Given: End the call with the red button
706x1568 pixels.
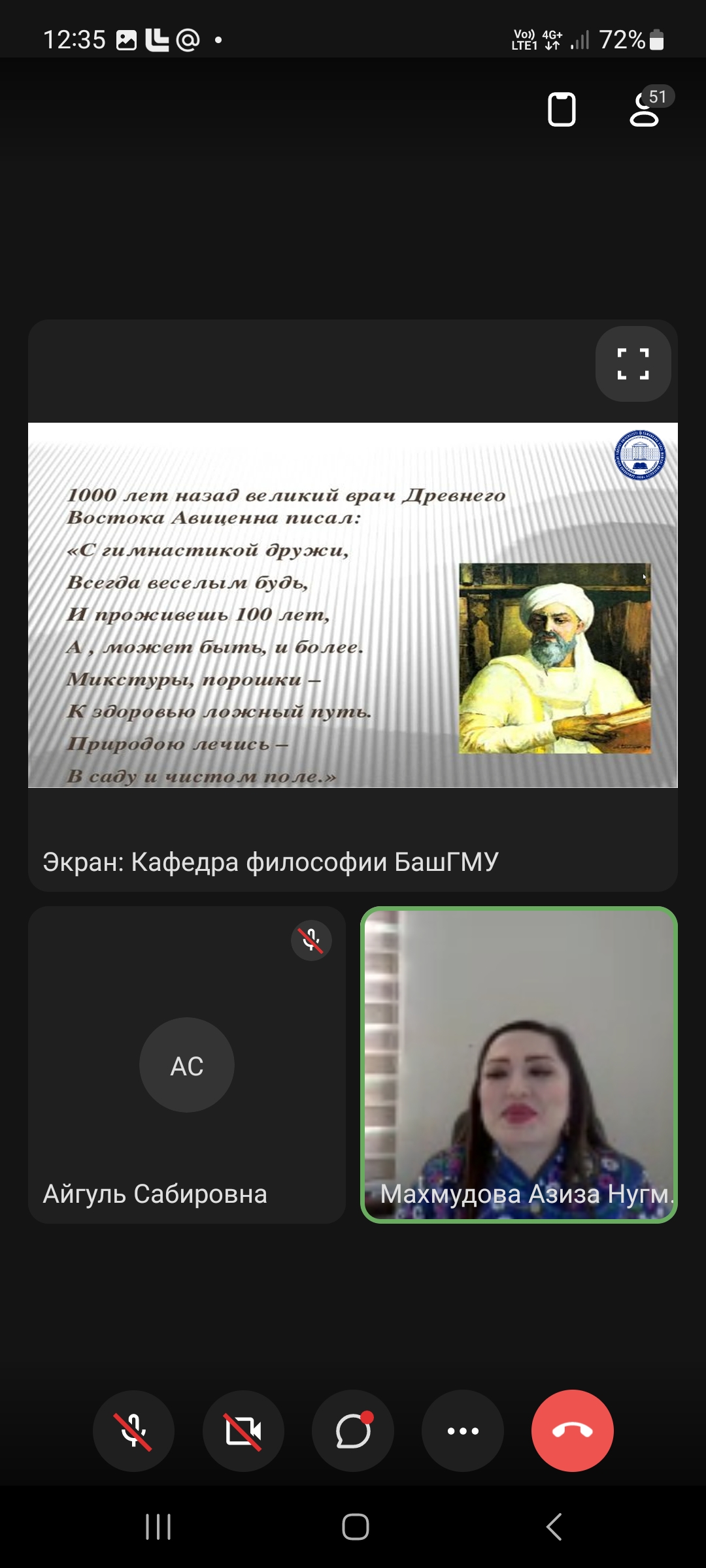Looking at the screenshot, I should click(x=573, y=1430).
